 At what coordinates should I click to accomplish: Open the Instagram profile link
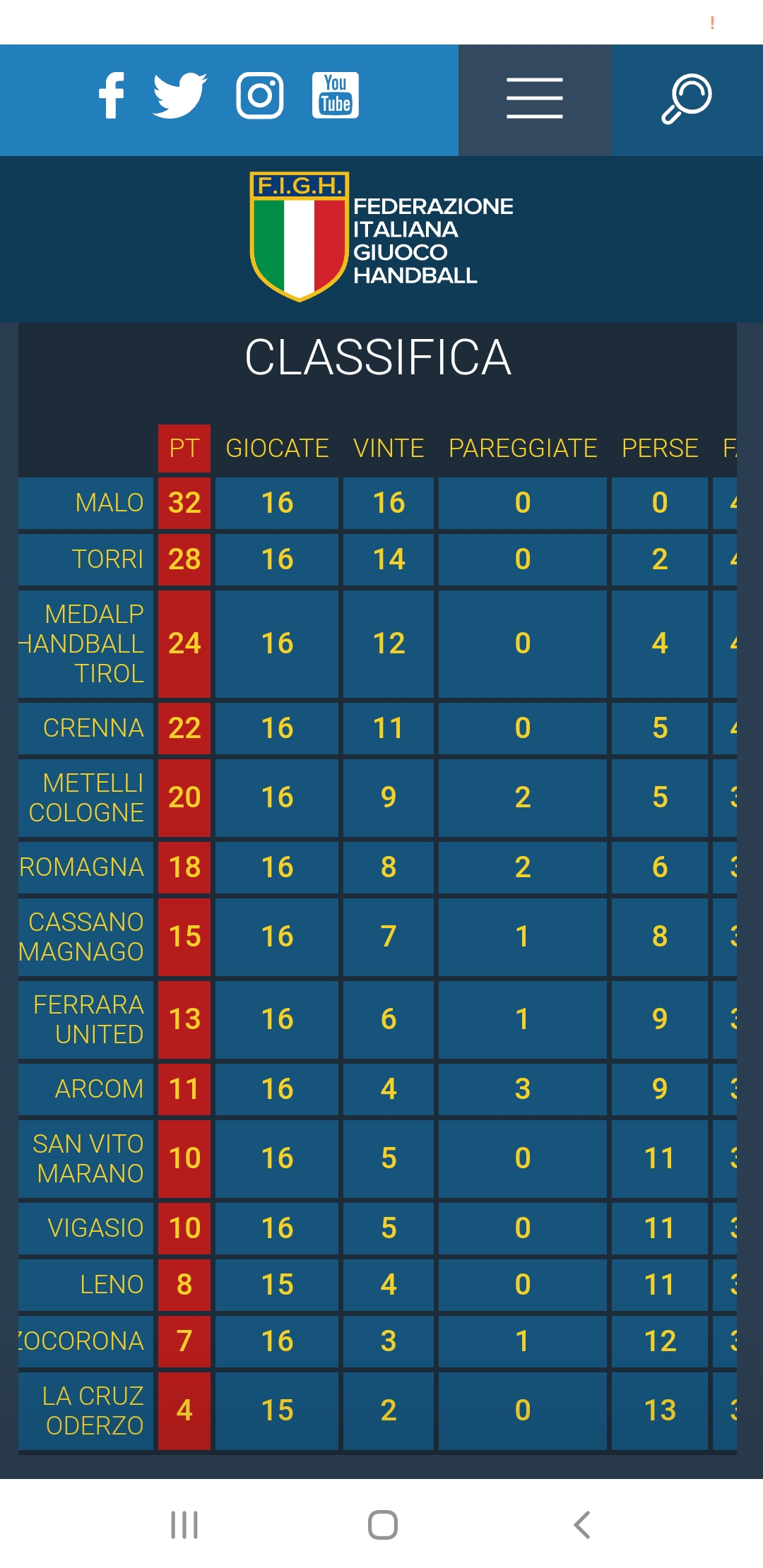pyautogui.click(x=259, y=95)
